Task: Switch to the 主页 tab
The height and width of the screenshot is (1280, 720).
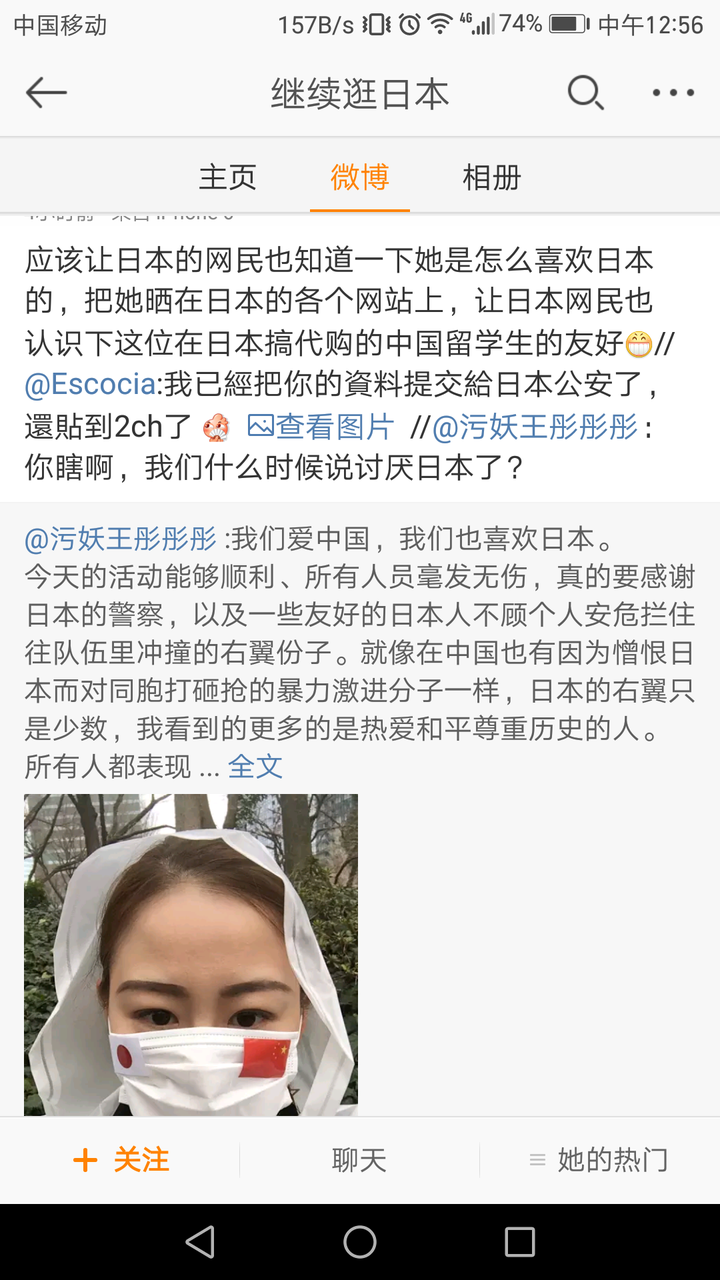Action: 227,178
